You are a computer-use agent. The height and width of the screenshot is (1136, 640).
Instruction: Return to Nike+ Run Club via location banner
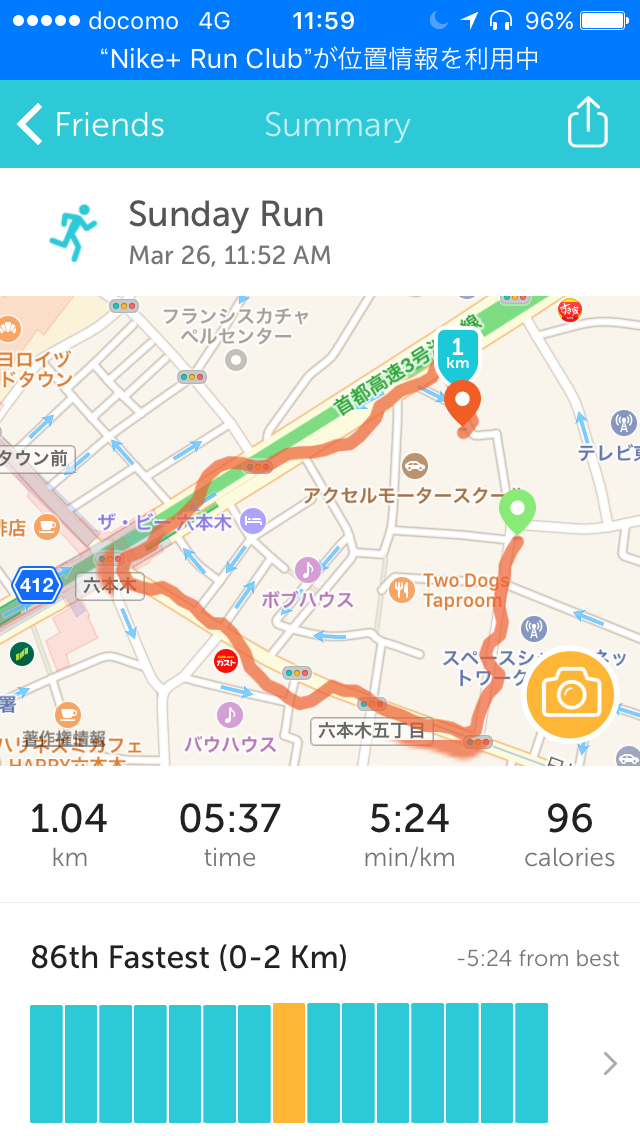coord(320,59)
